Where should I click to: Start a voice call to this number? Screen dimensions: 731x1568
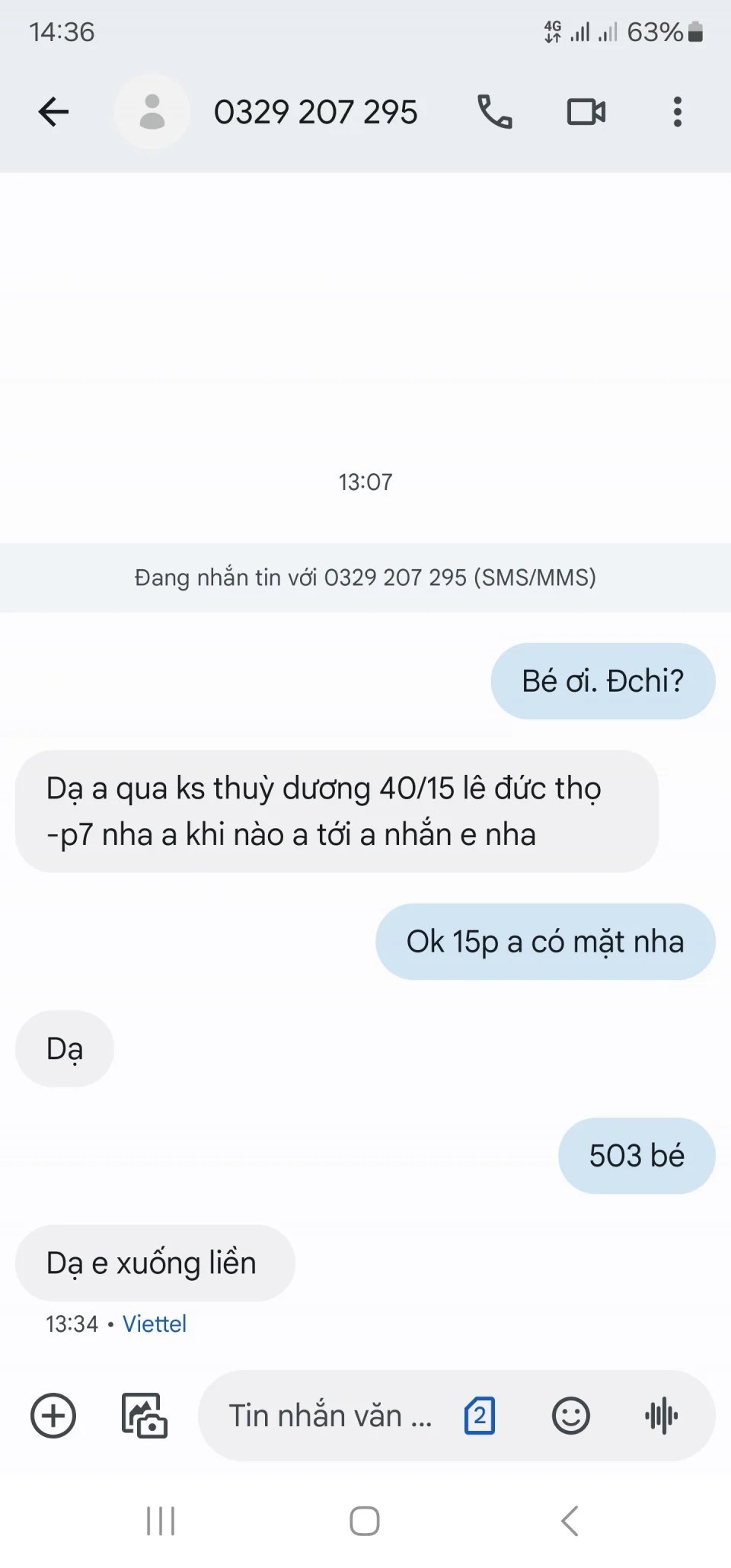point(494,112)
